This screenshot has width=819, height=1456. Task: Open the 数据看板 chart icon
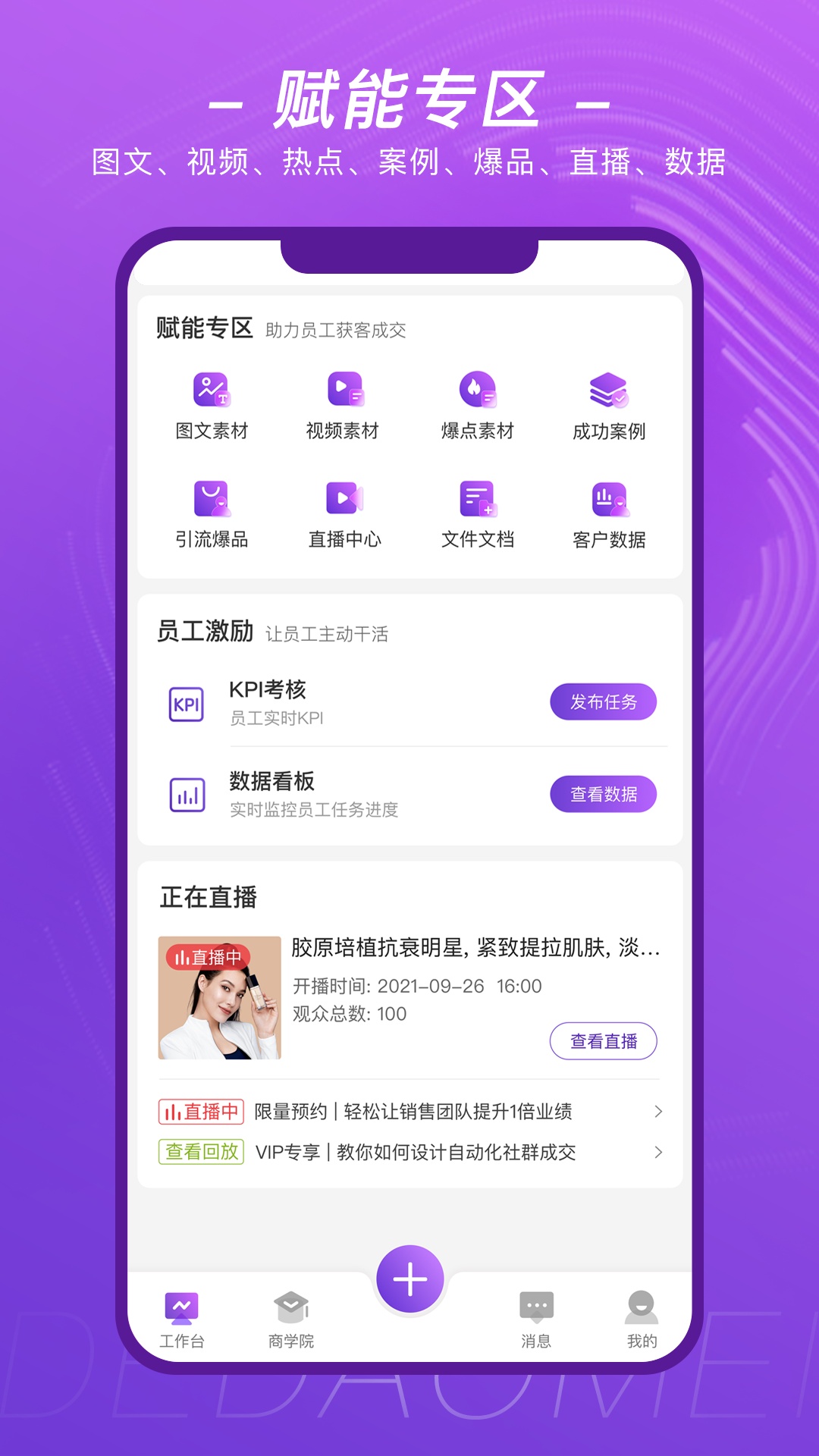[x=187, y=794]
